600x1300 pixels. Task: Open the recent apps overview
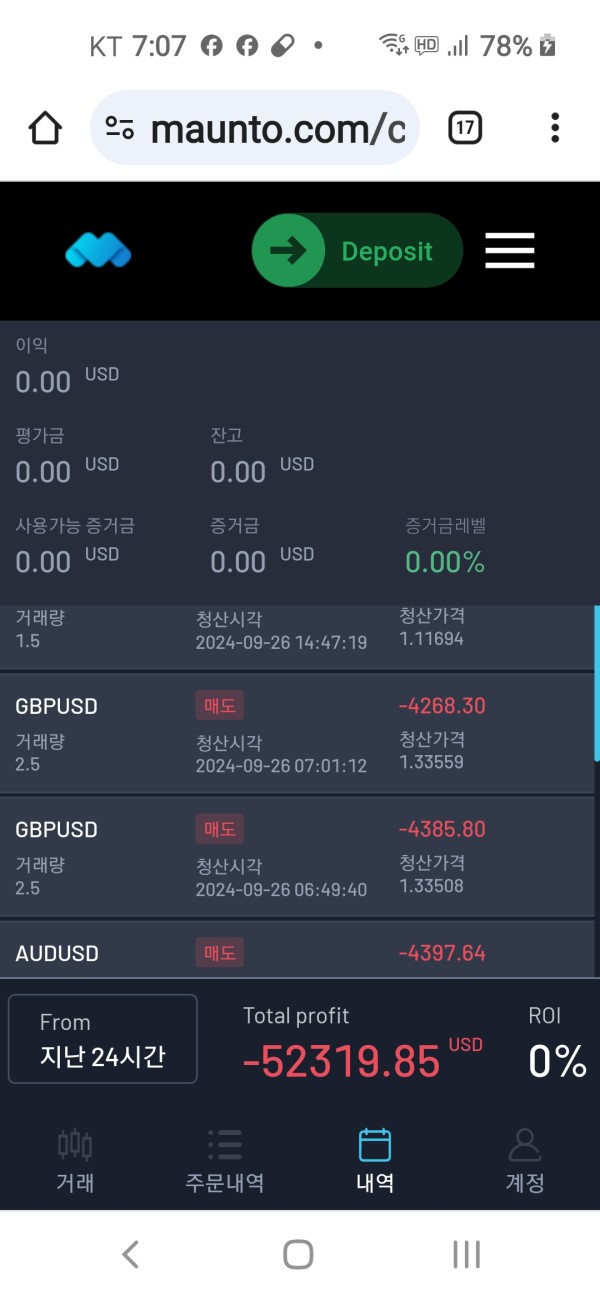[466, 1254]
